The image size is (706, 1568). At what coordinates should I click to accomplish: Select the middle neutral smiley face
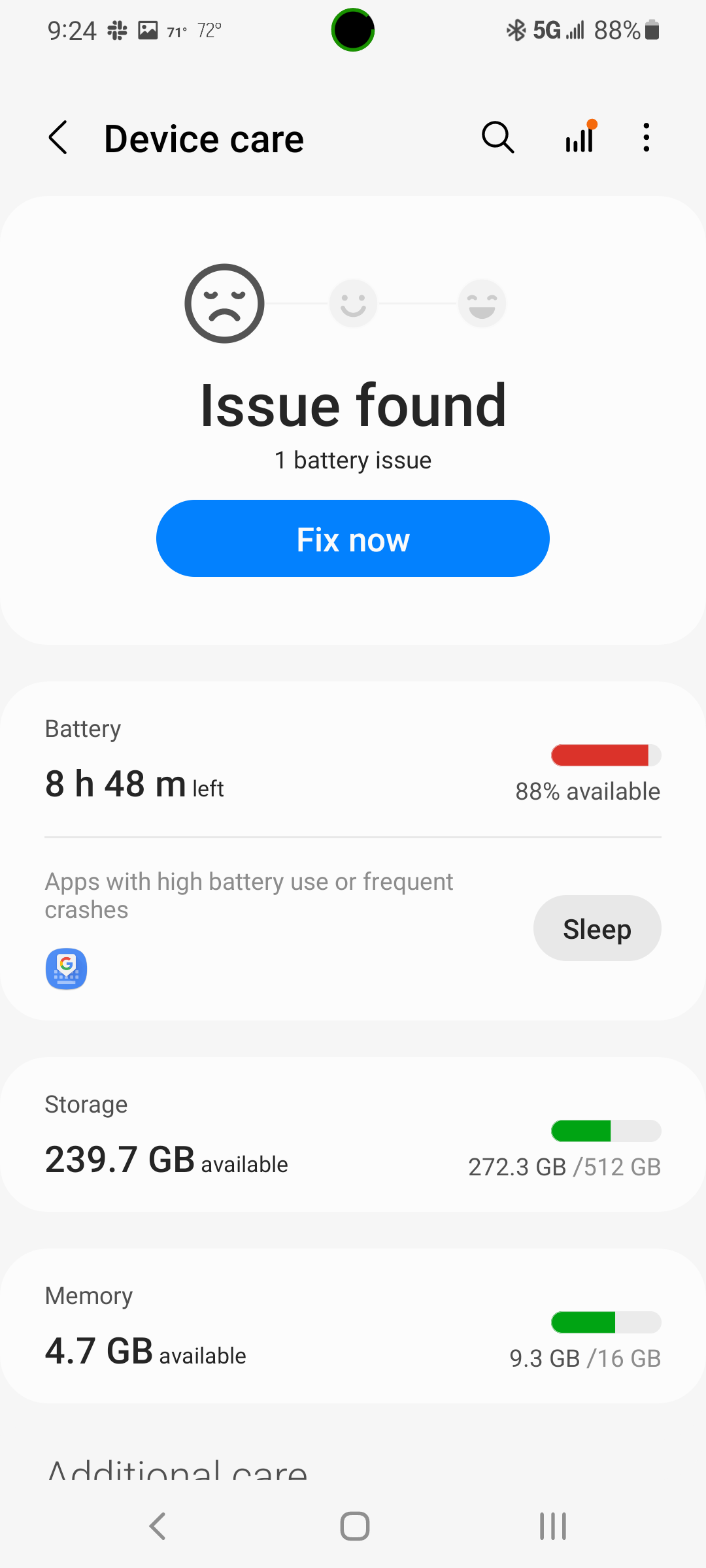(352, 303)
